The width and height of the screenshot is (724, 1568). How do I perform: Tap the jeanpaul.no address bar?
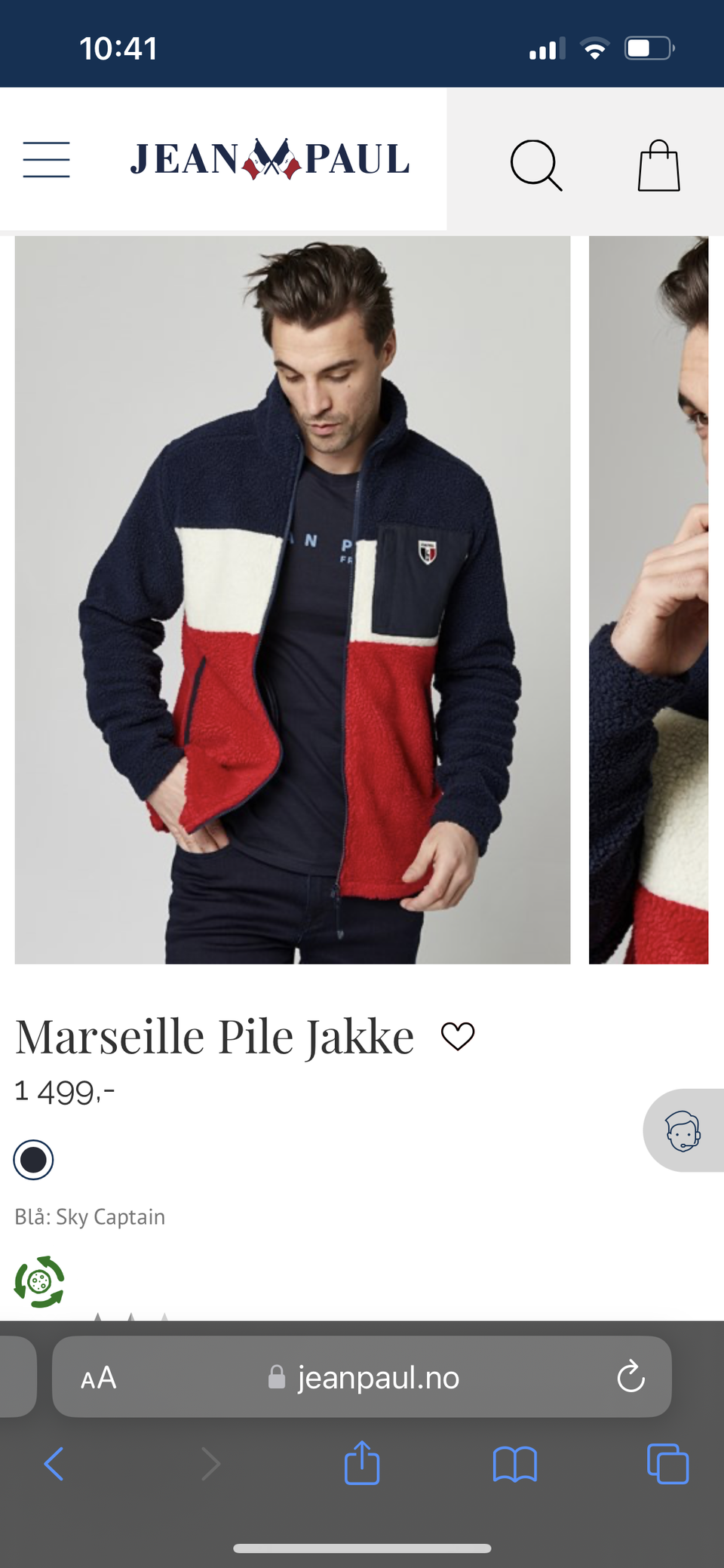pyautogui.click(x=377, y=1376)
